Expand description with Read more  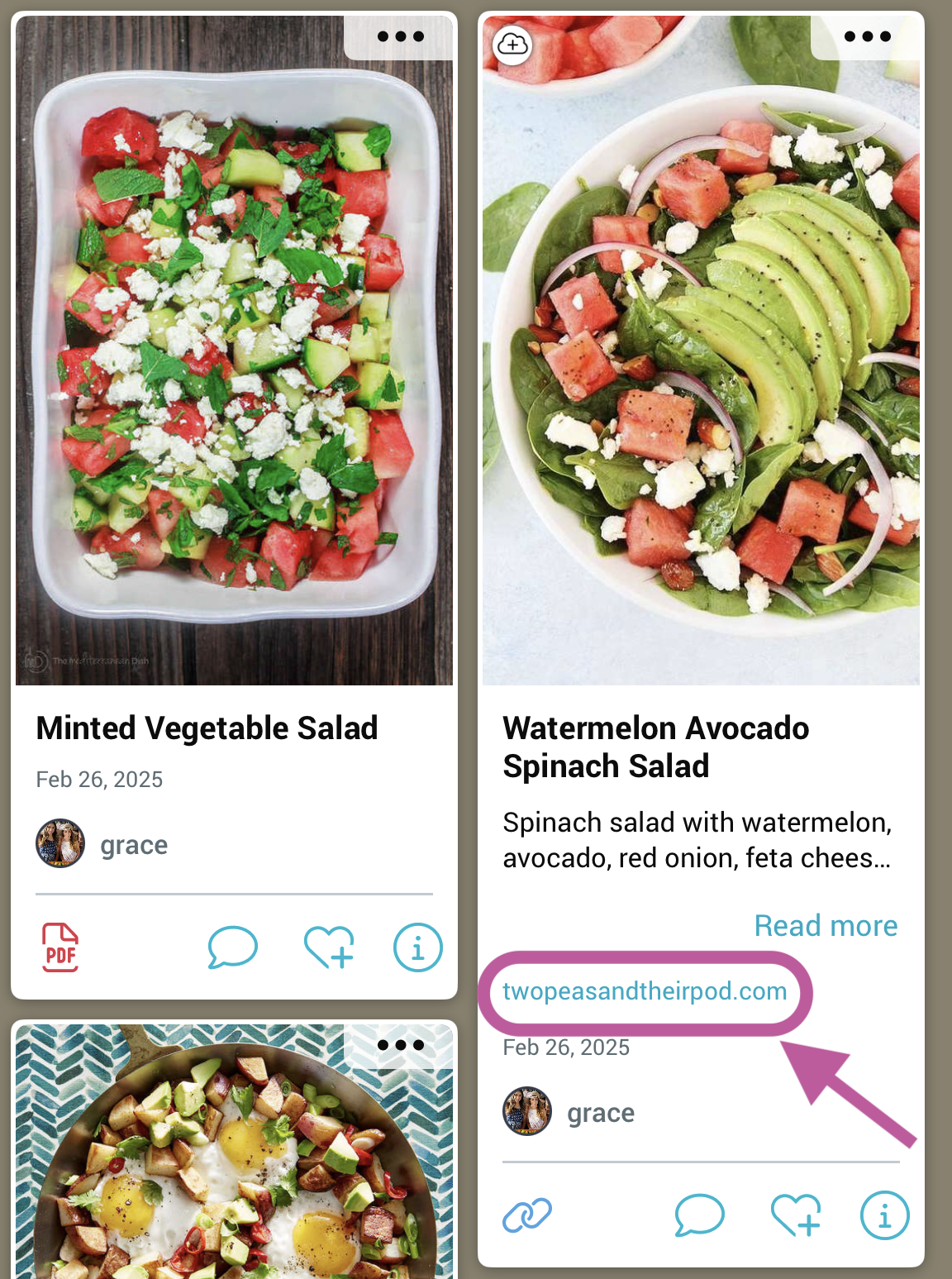tap(826, 926)
